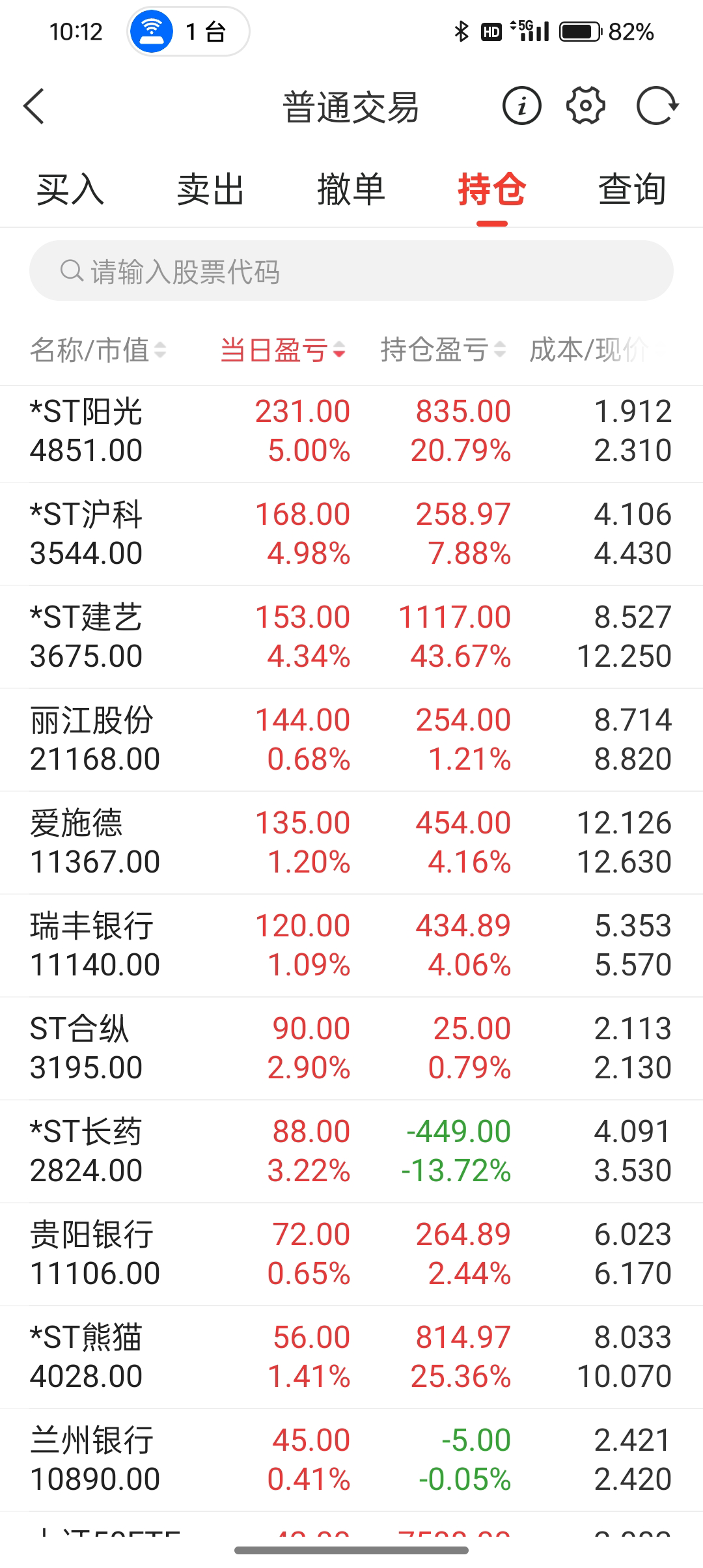Open the 瑞丰银行 holding row

tap(351, 945)
